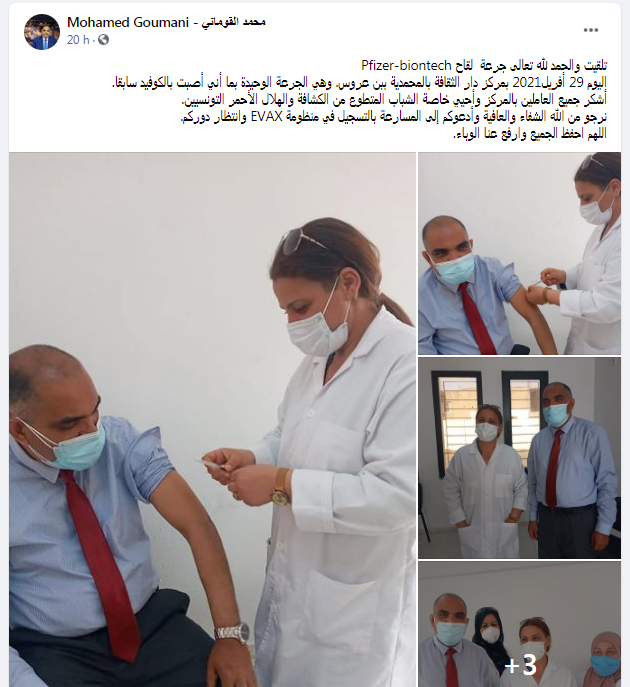The width and height of the screenshot is (630, 687).
Task: Open the photo of the nurse injecting his arm
Action: [x=519, y=254]
